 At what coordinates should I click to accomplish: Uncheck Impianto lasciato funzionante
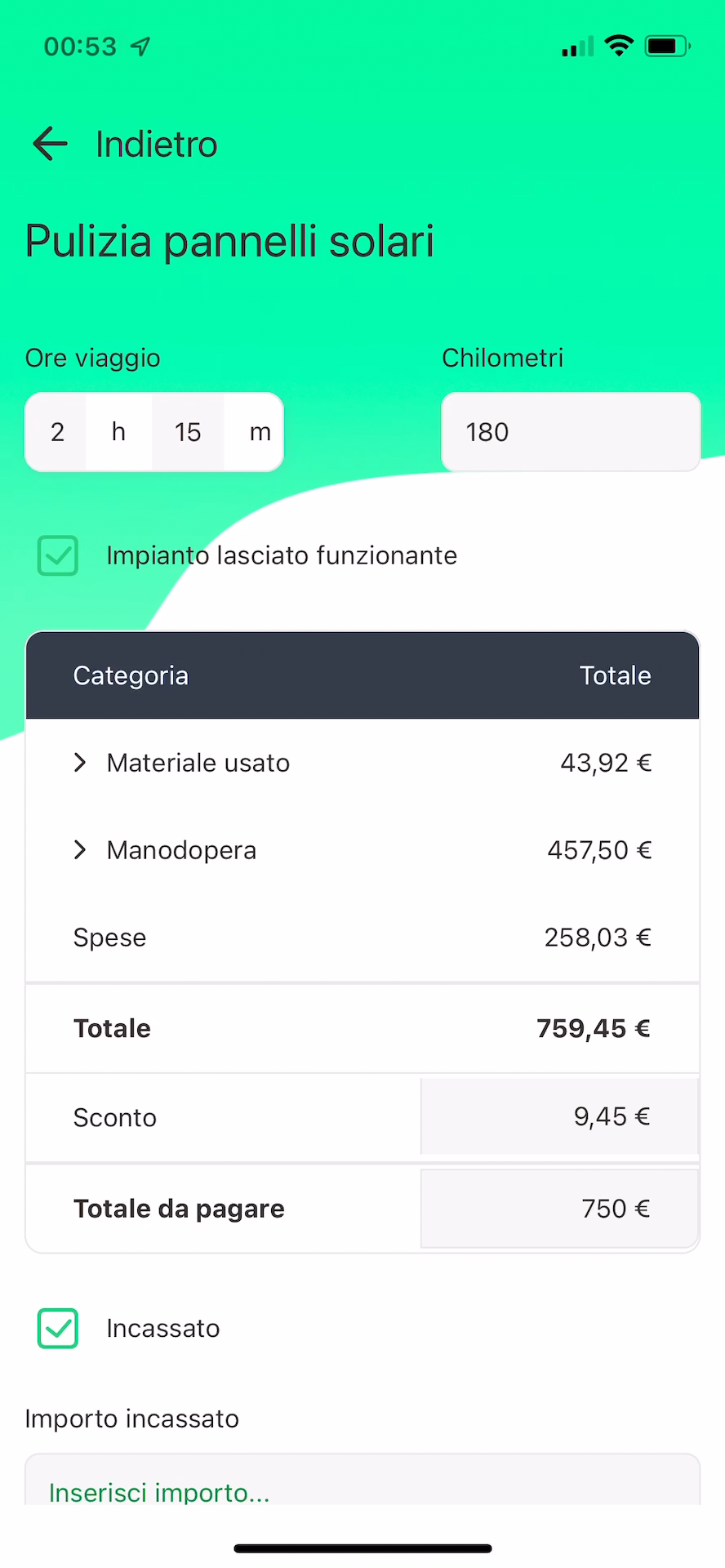pos(58,555)
